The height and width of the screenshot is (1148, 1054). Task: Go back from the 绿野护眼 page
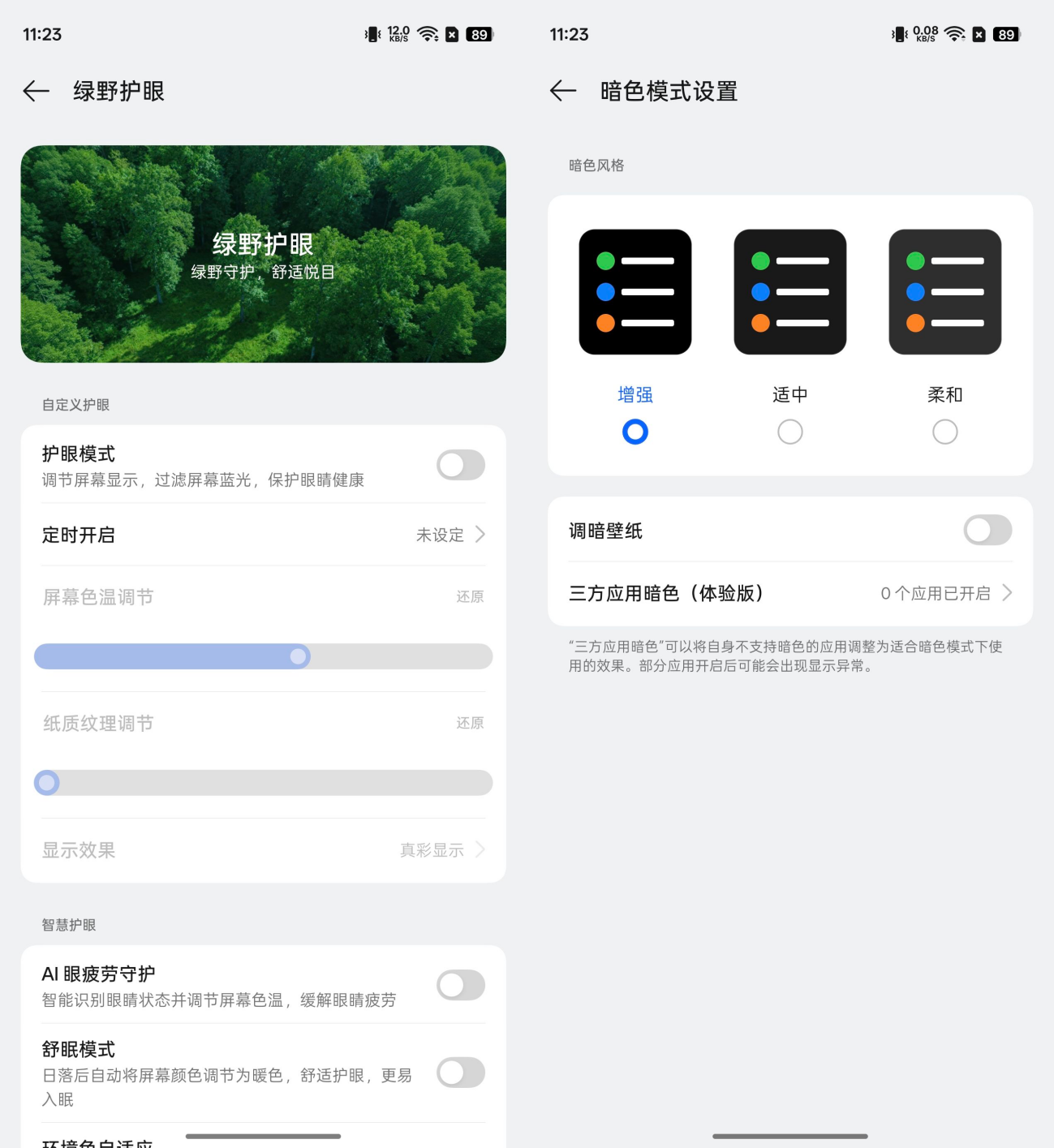coord(37,91)
